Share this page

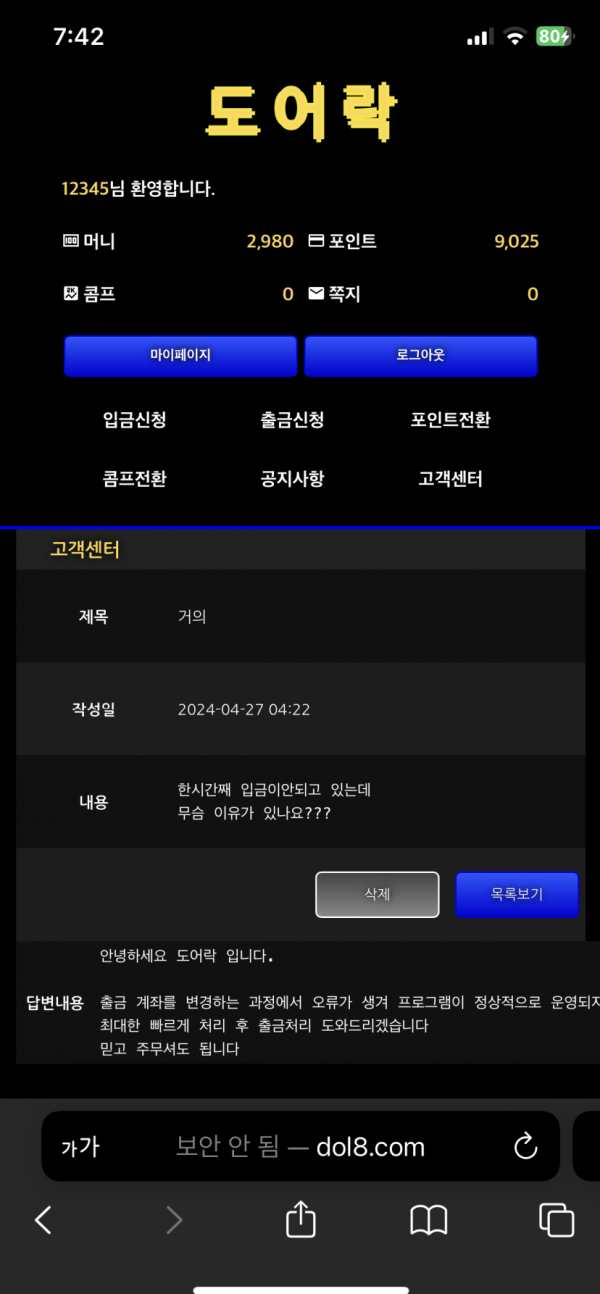tap(301, 1218)
